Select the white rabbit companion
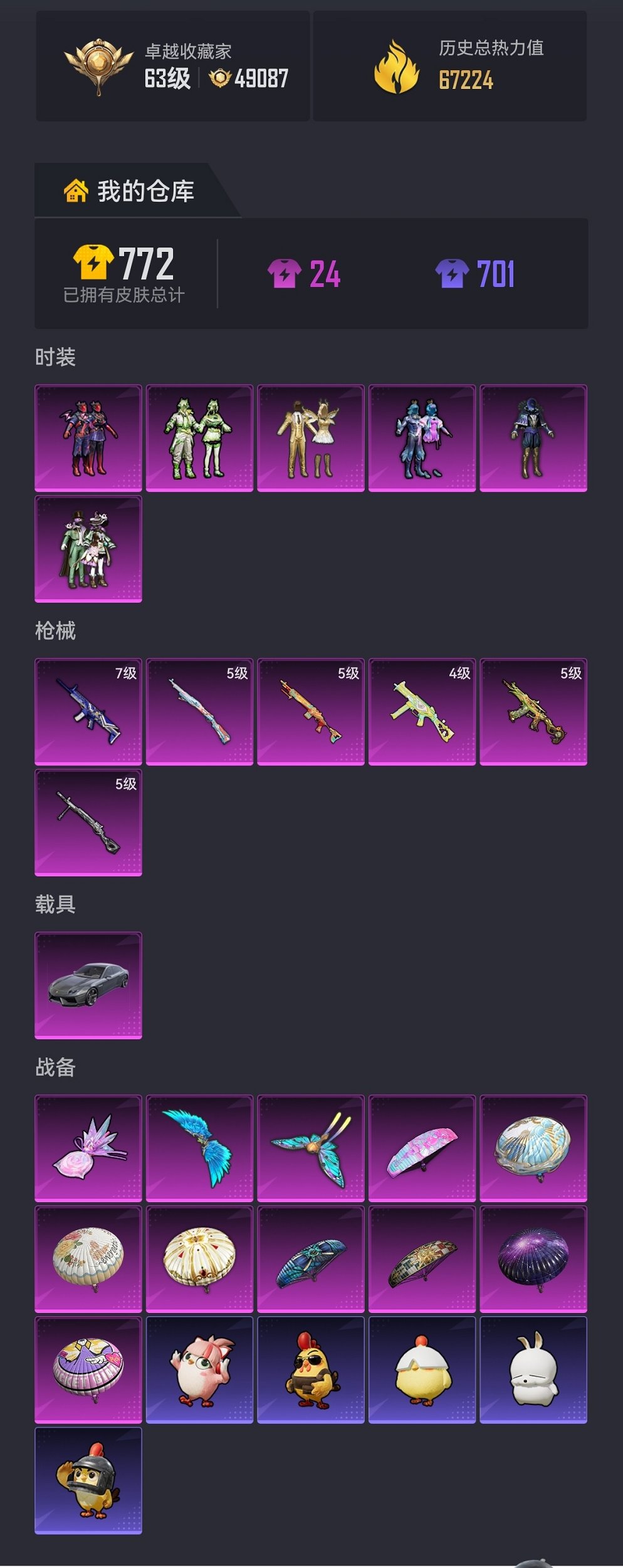This screenshot has width=623, height=1568. click(533, 1370)
